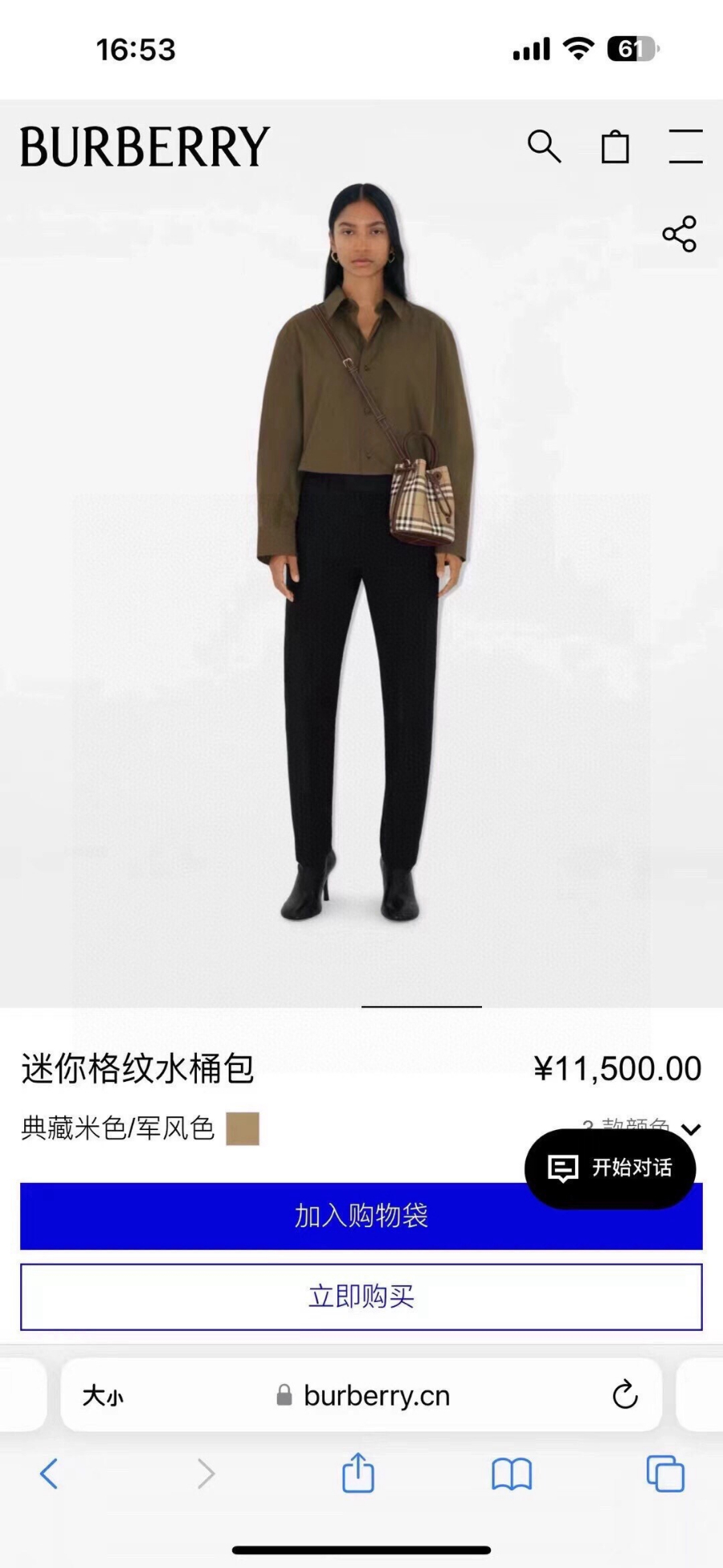The image size is (723, 1568).
Task: Expand the color options chevron
Action: coord(691,1128)
